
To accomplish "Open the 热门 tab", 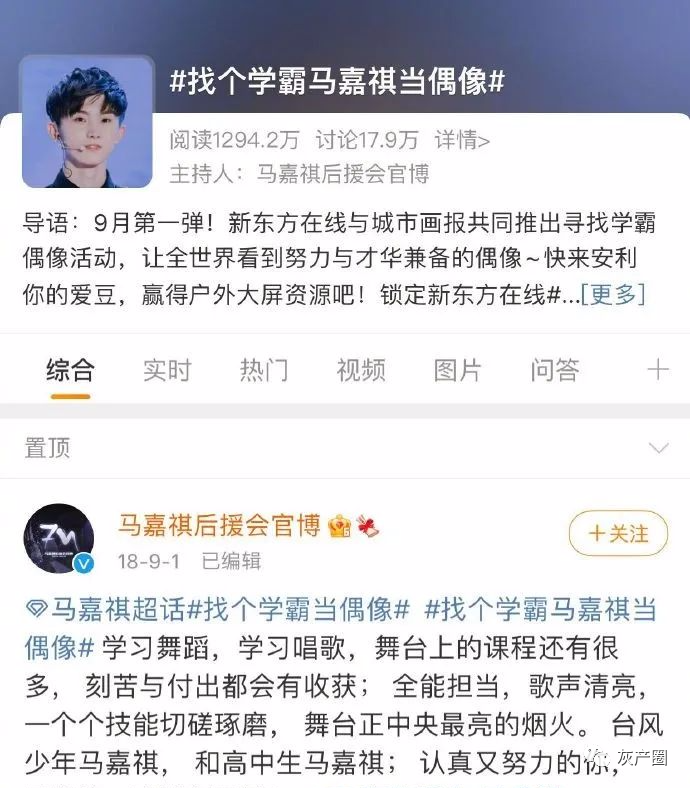I will coord(264,370).
